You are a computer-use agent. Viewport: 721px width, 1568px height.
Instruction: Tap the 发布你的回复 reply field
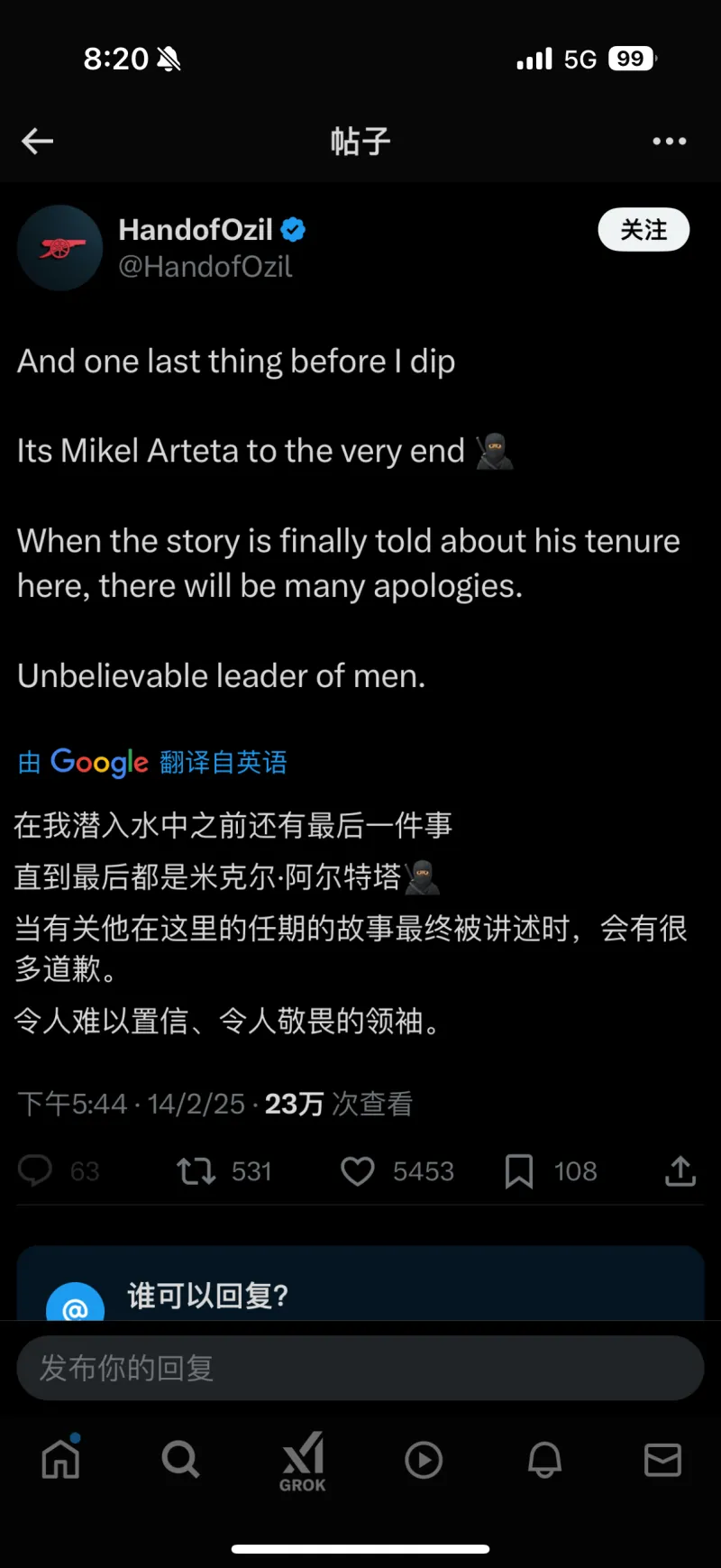pos(360,1368)
